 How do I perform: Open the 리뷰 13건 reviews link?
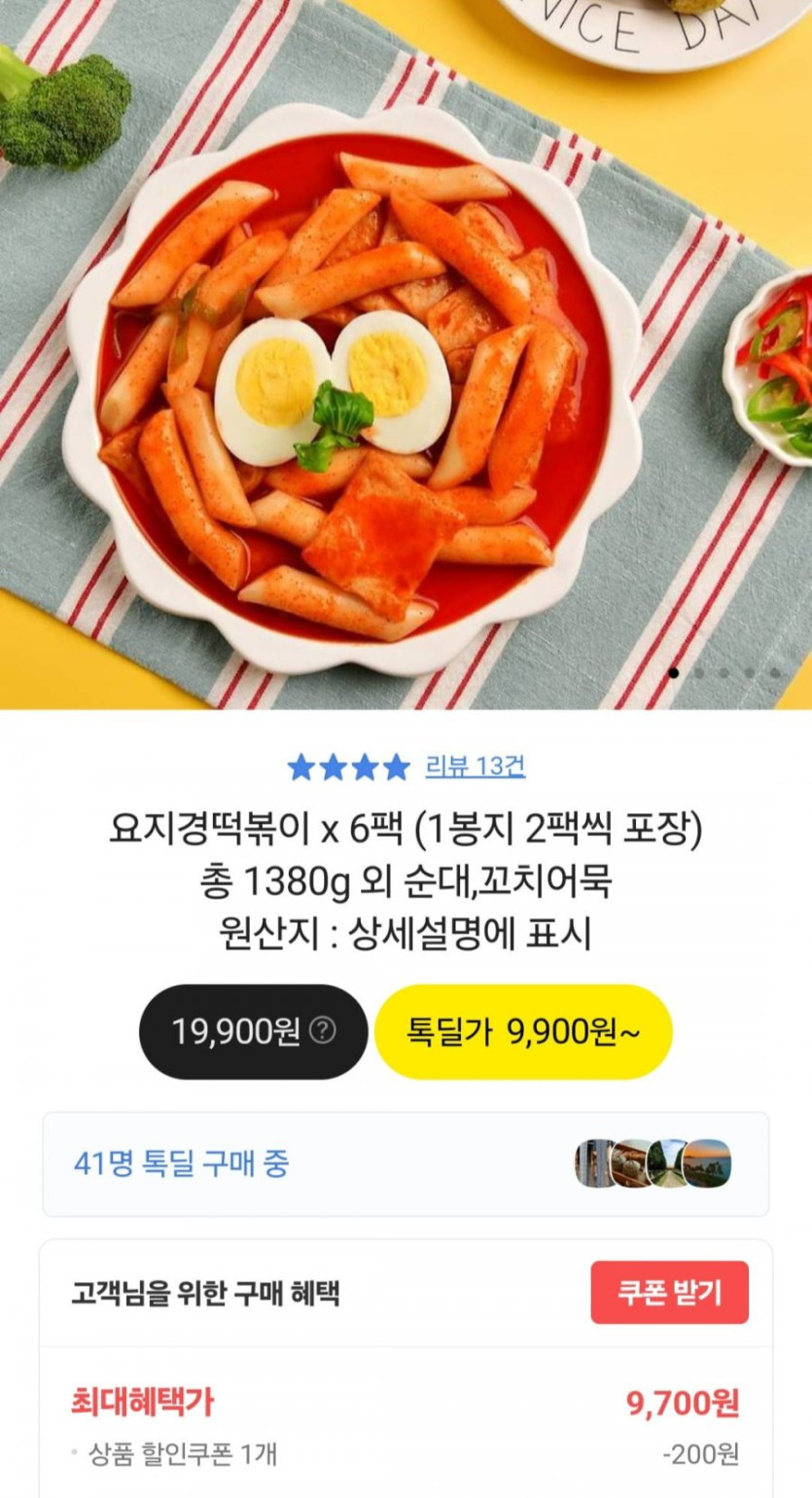(x=475, y=767)
